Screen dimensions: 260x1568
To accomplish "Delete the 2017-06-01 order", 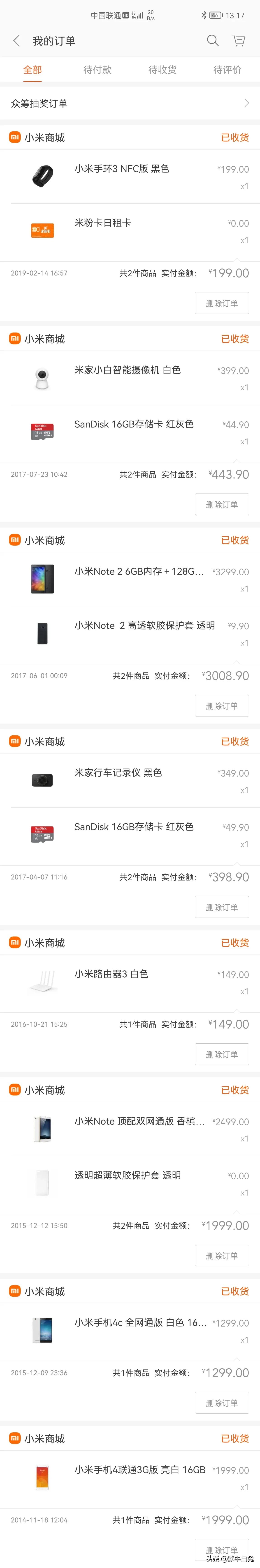I will click(222, 706).
